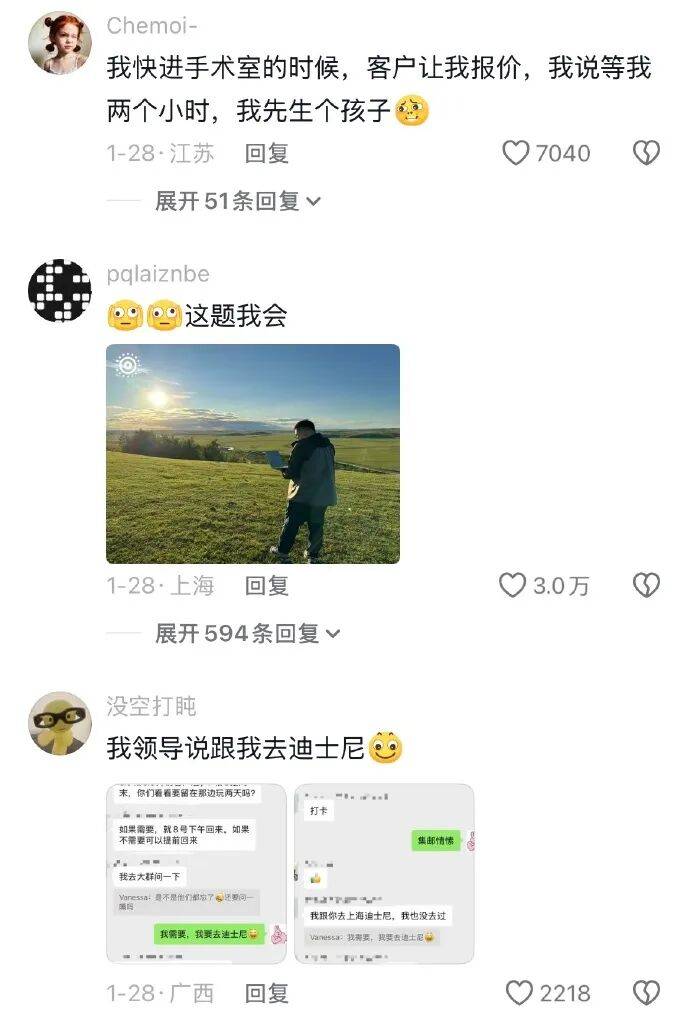Reply to Chemoi-'s comment

tap(267, 153)
